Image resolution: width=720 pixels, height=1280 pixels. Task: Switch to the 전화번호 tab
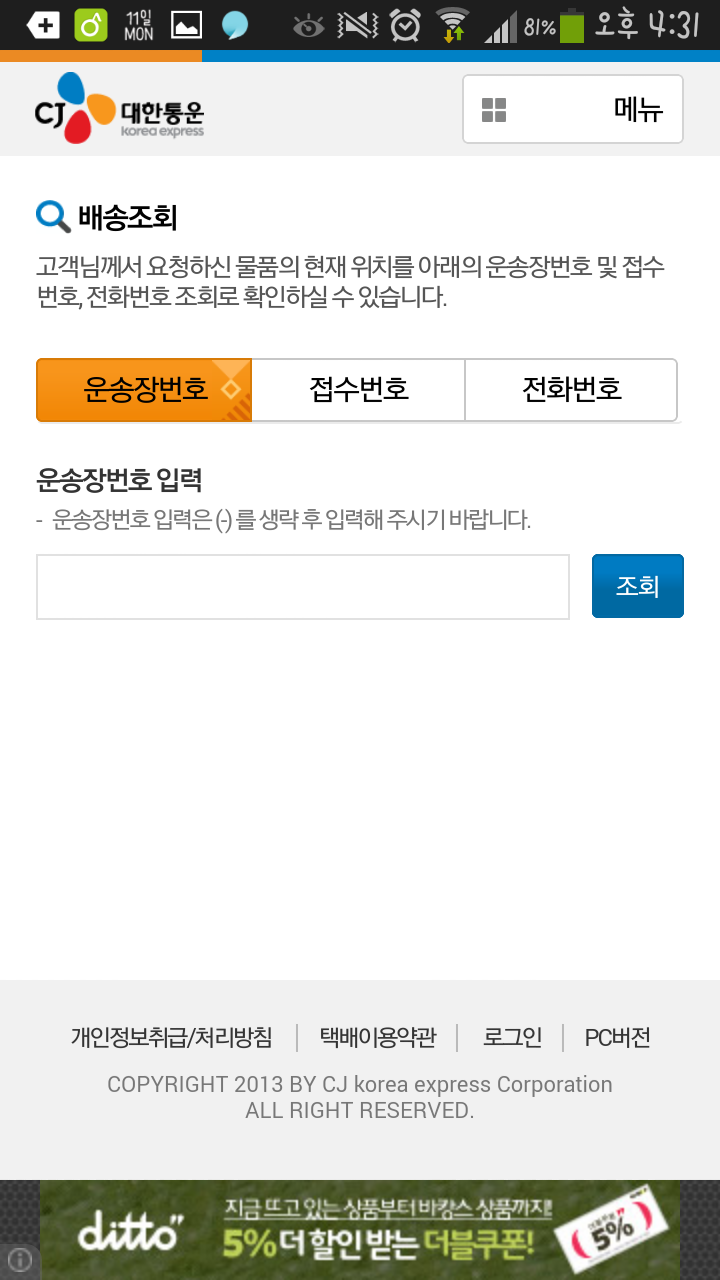571,390
